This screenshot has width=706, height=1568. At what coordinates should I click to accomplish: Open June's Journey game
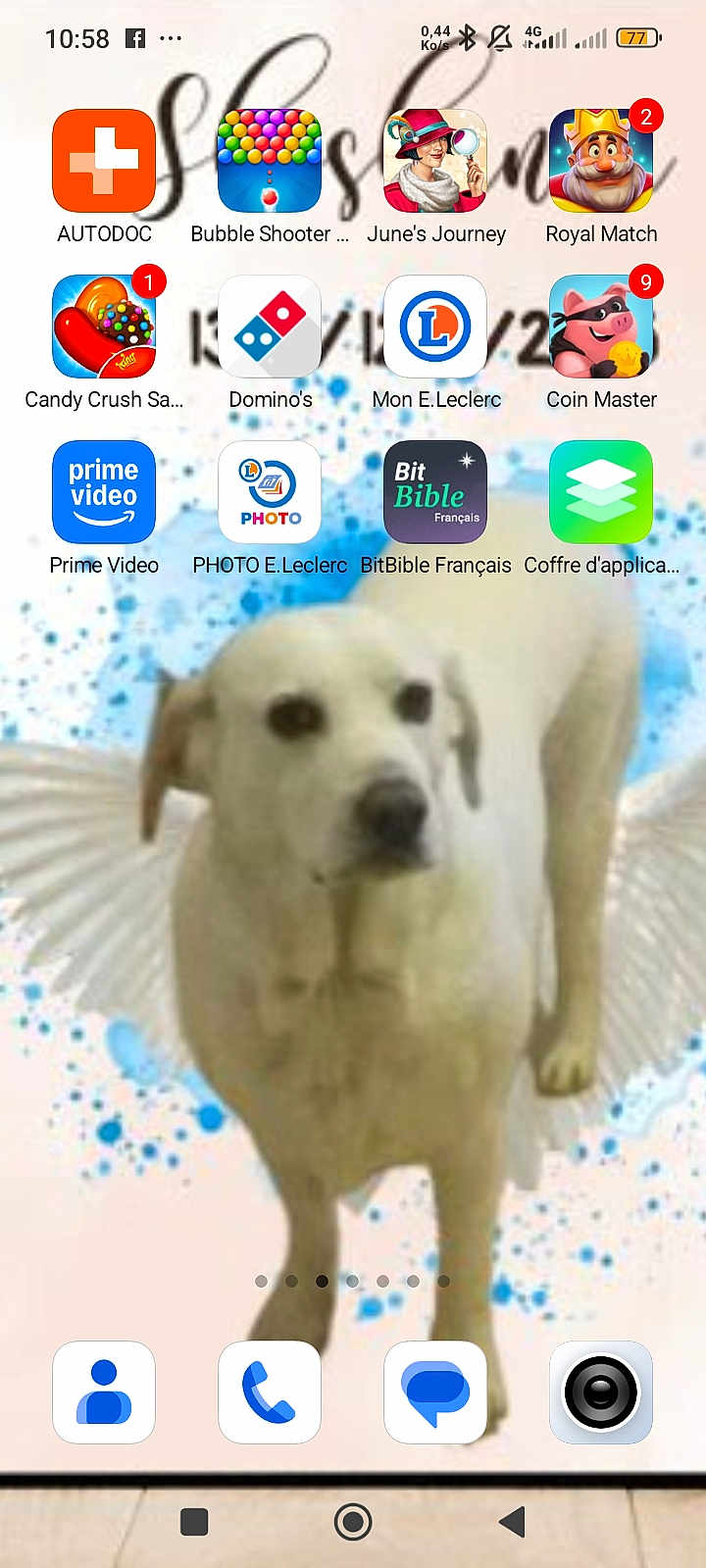435,161
